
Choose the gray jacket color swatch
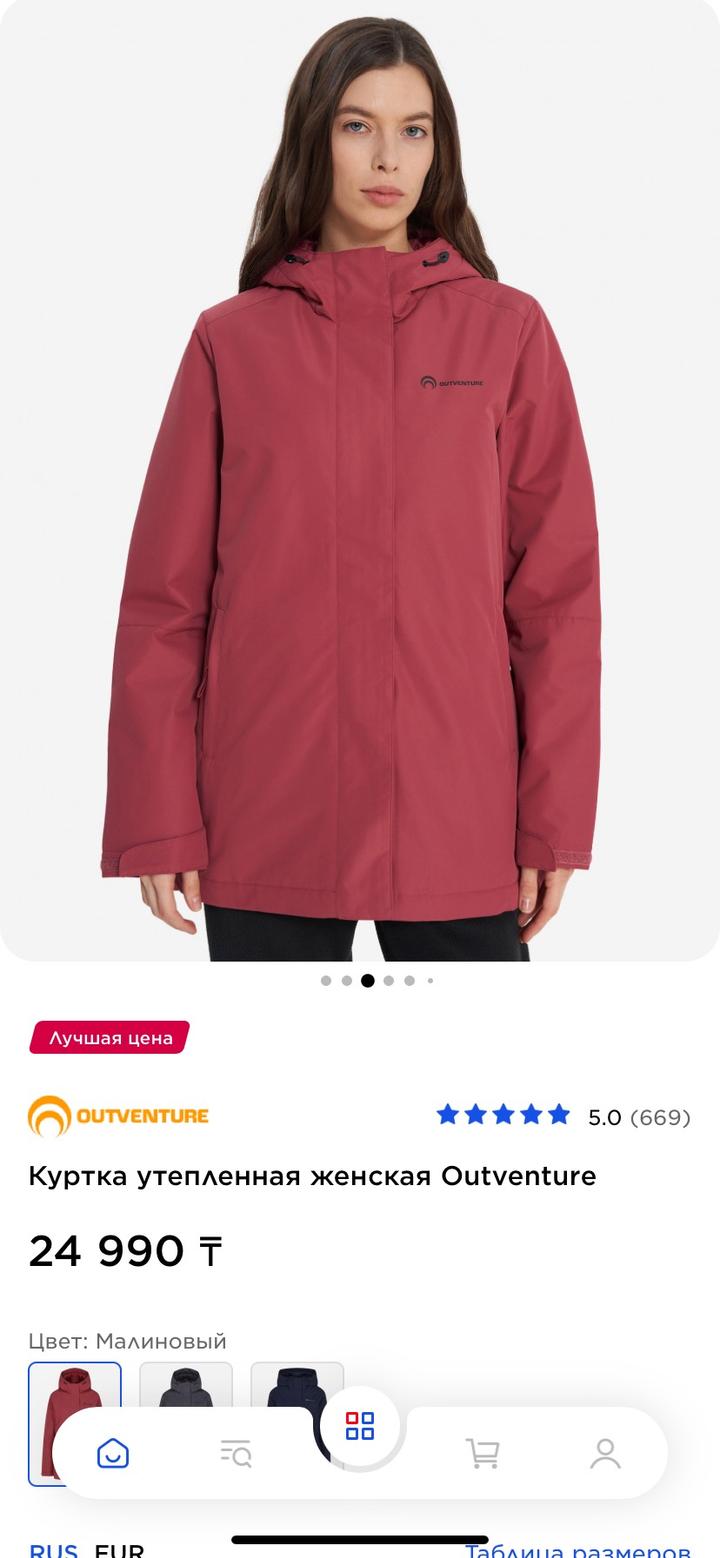[x=185, y=1383]
